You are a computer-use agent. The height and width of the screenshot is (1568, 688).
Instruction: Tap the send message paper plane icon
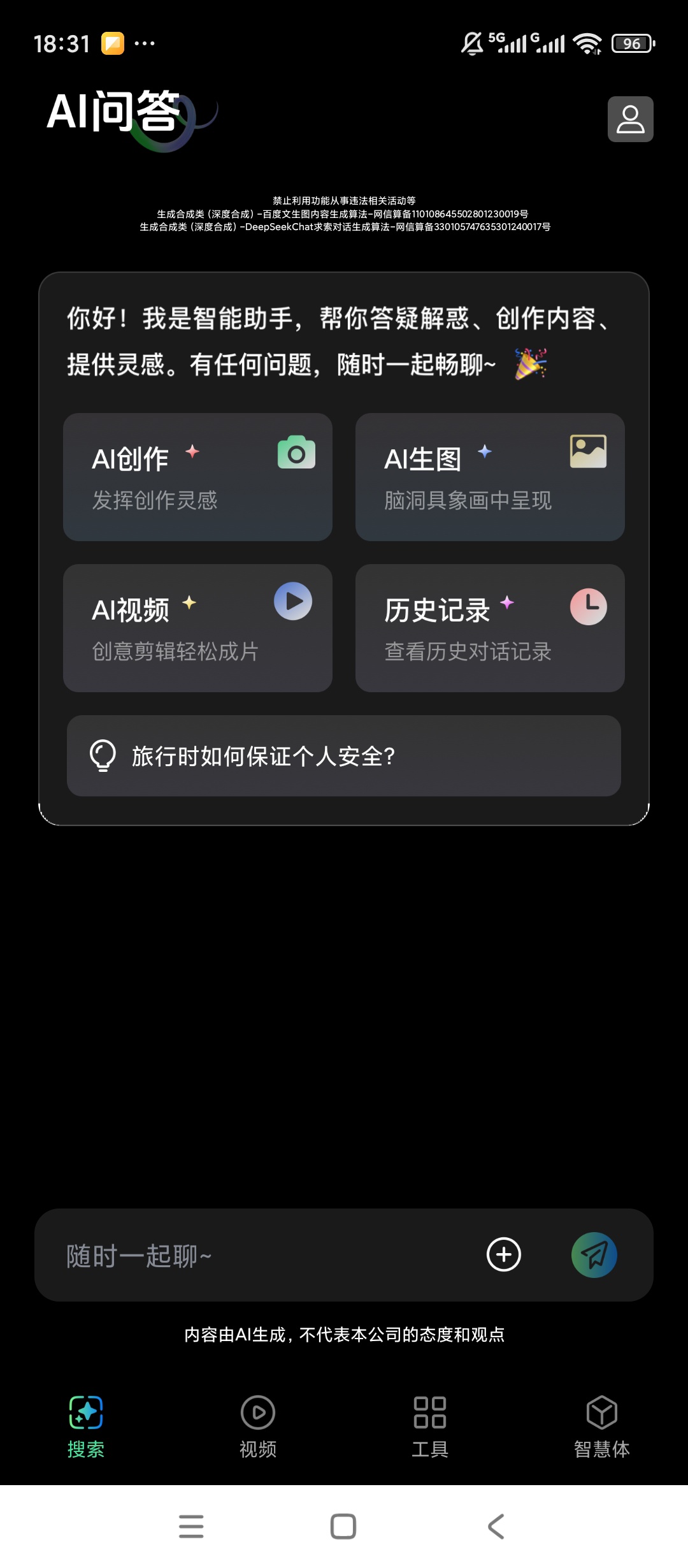pos(594,1254)
